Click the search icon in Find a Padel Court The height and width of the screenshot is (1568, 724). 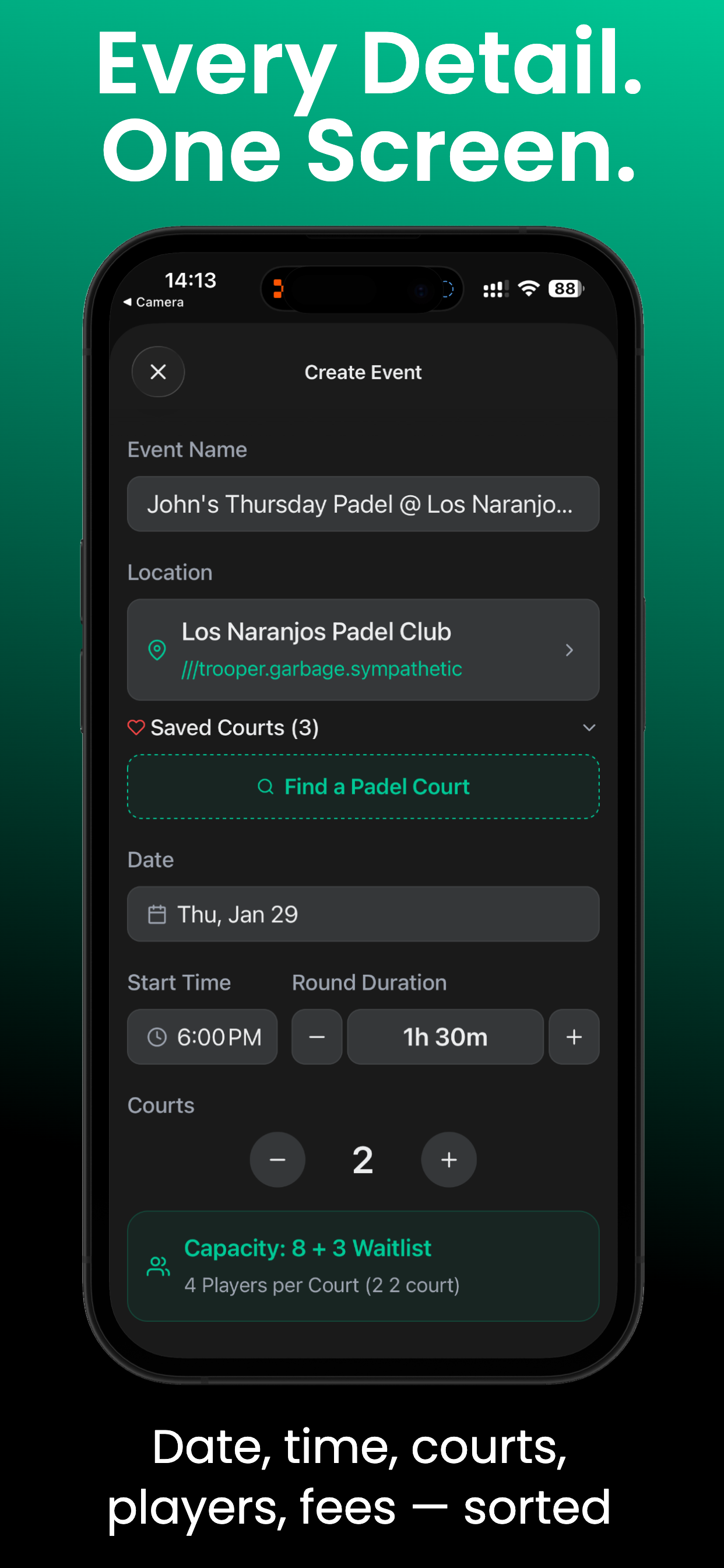(x=266, y=786)
